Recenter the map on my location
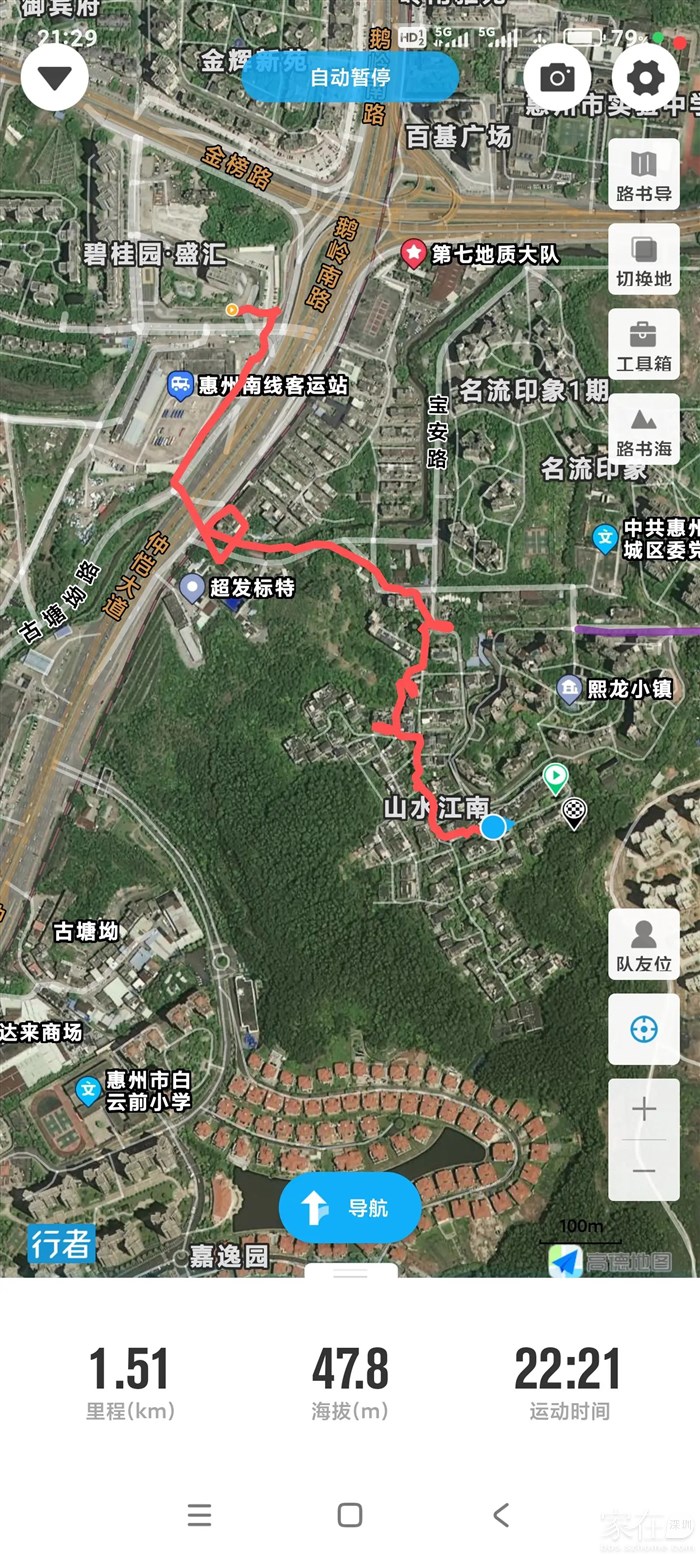 (644, 1029)
